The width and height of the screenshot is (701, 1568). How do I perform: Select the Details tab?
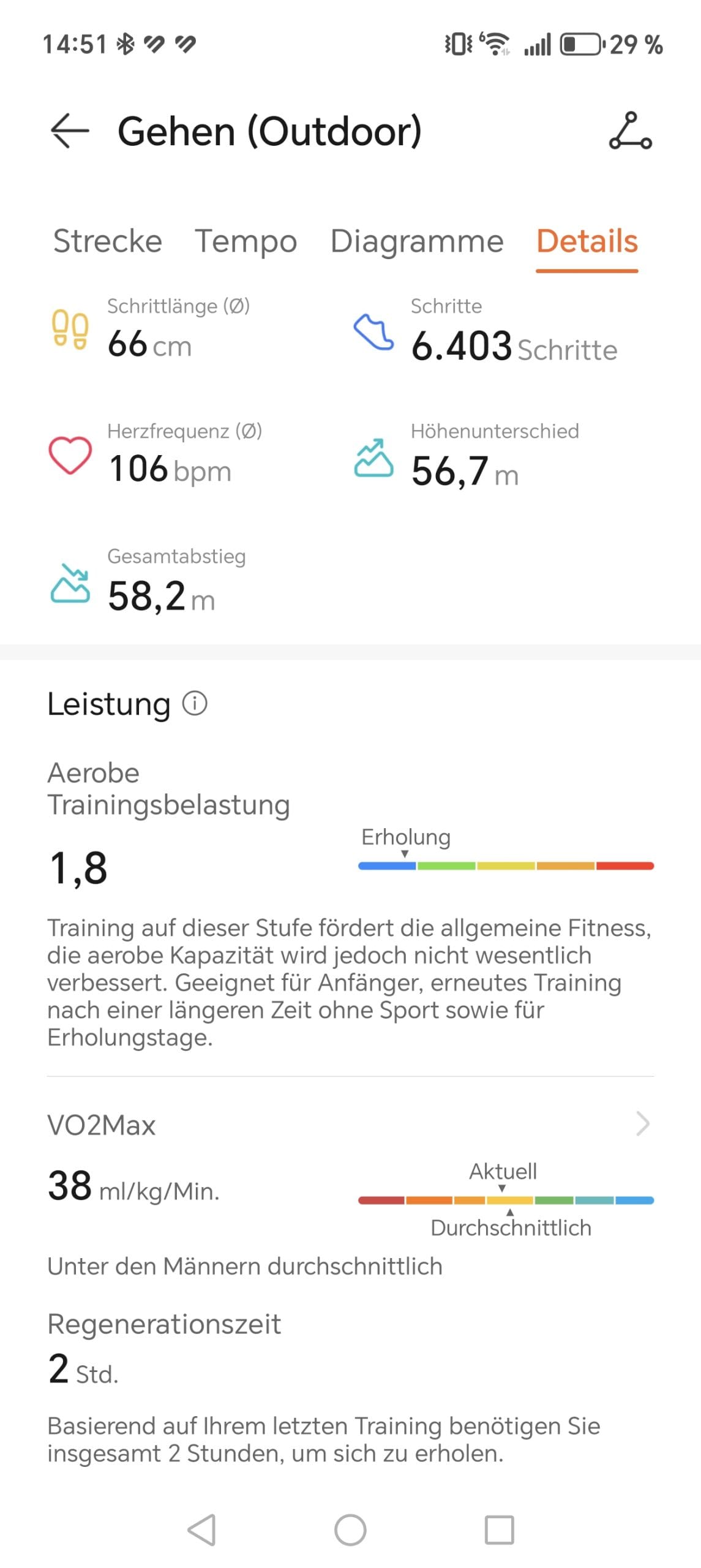tap(587, 241)
